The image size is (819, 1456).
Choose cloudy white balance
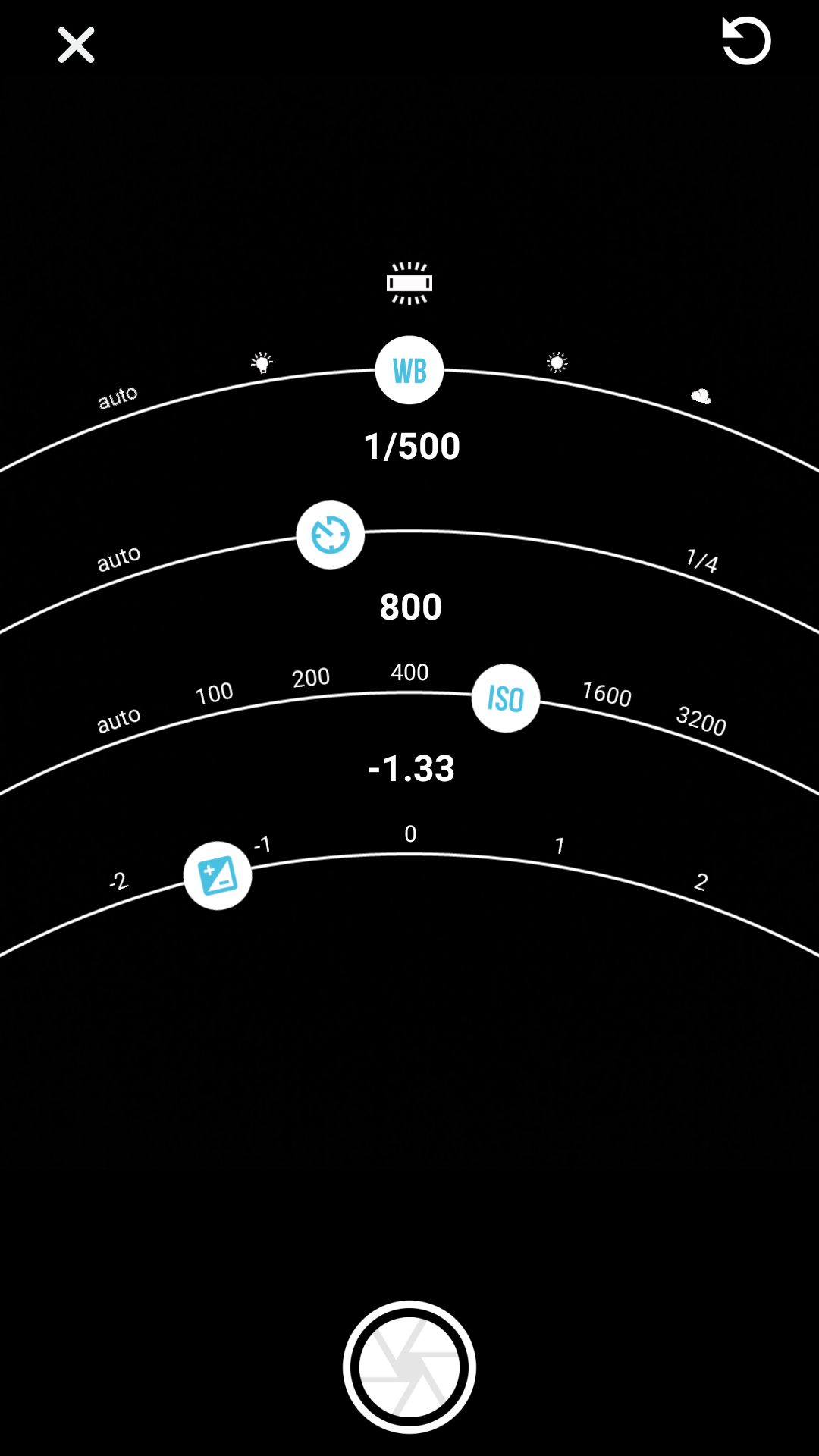(x=701, y=396)
